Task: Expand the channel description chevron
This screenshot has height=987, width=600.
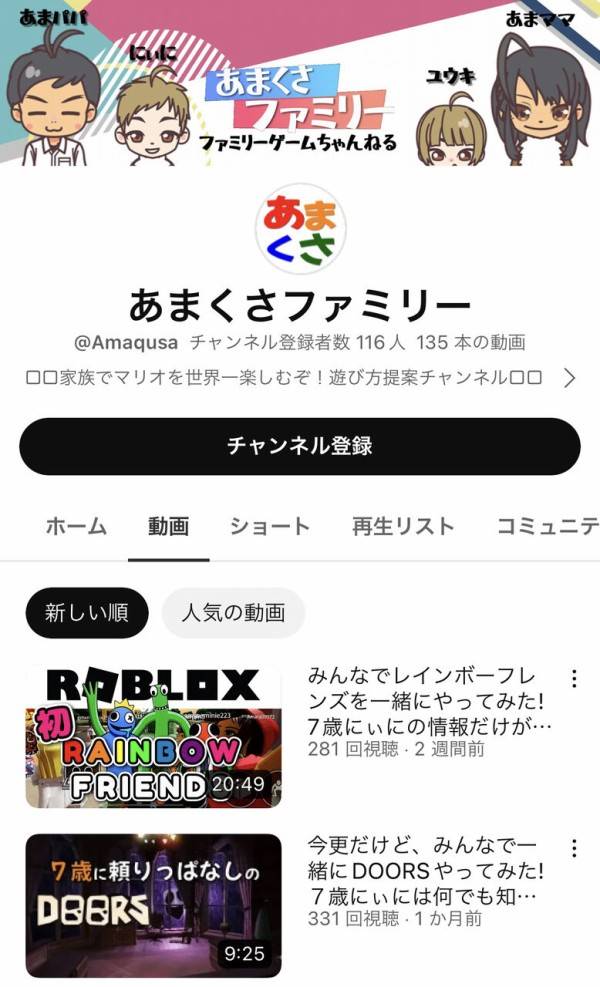Action: (x=569, y=378)
